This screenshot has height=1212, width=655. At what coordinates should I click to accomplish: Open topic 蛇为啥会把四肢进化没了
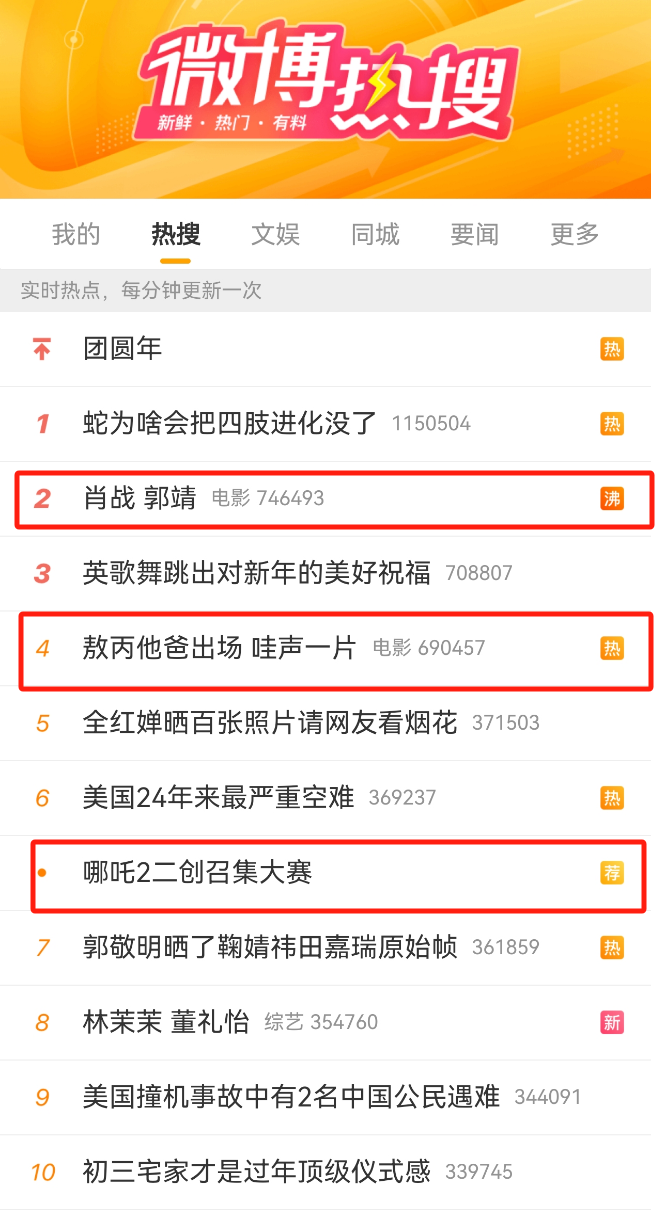coord(230,423)
